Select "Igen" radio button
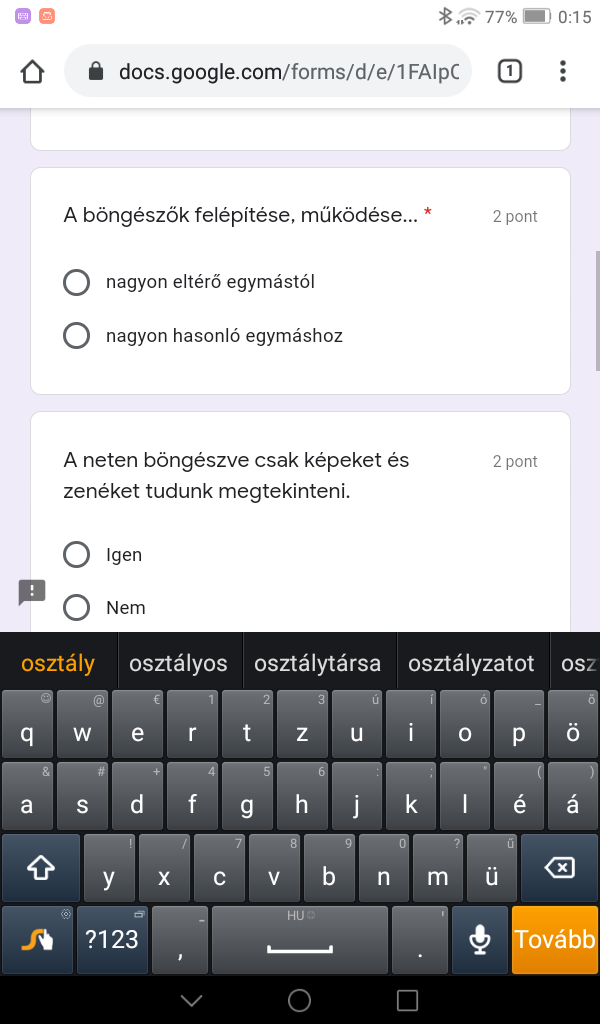Viewport: 600px width, 1024px height. click(x=77, y=554)
